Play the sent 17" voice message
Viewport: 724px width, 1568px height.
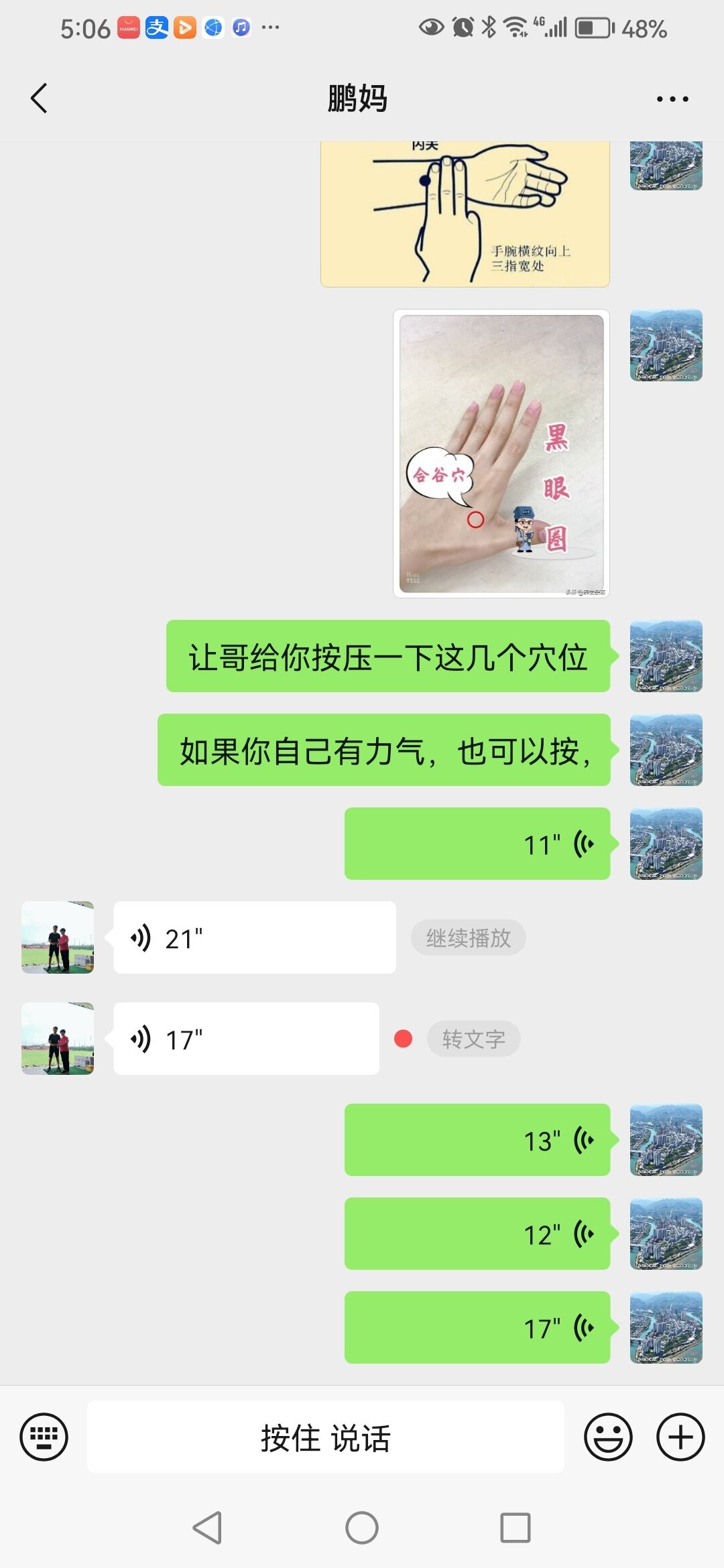coord(477,1327)
